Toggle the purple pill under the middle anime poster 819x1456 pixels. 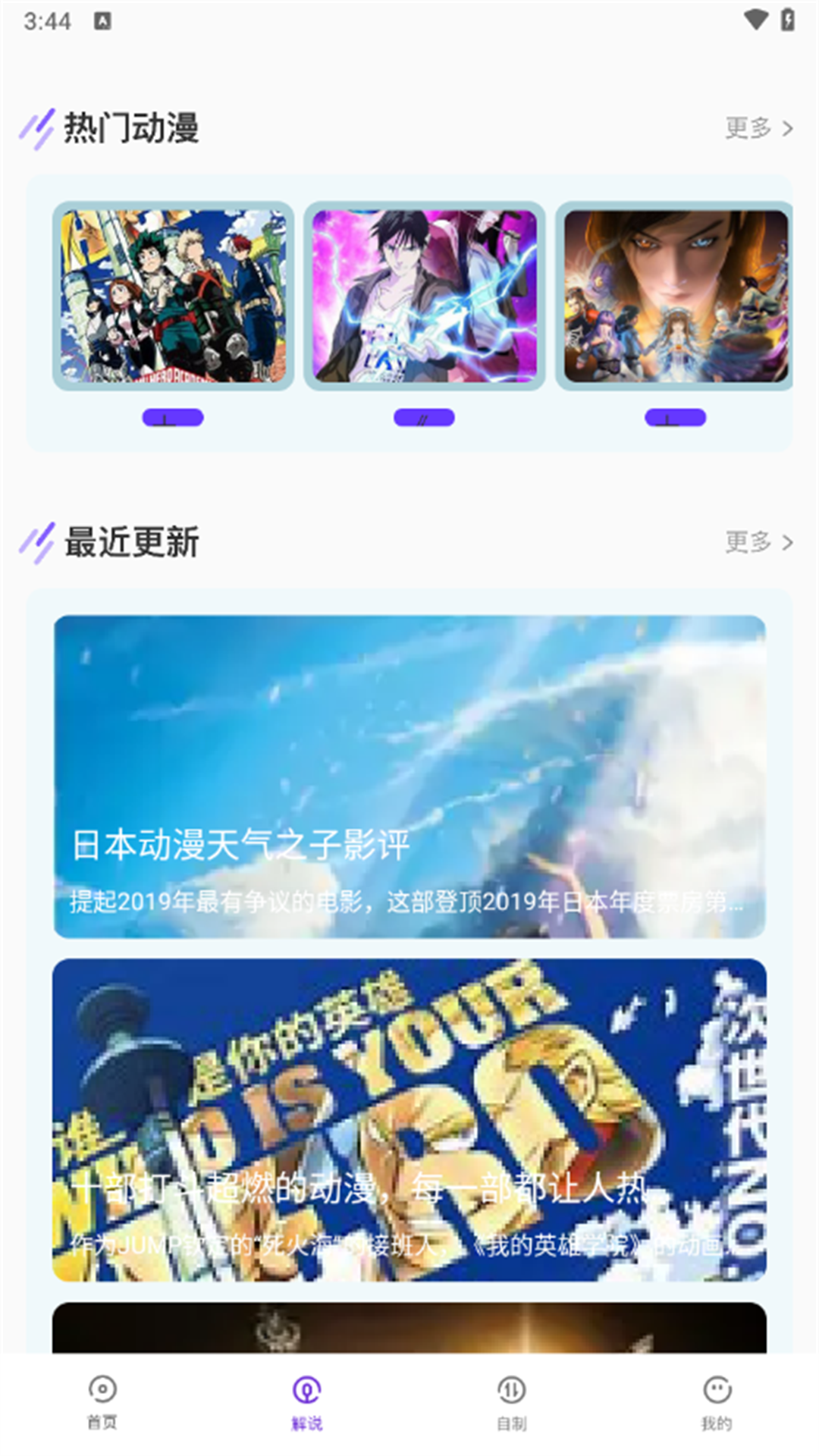click(422, 416)
